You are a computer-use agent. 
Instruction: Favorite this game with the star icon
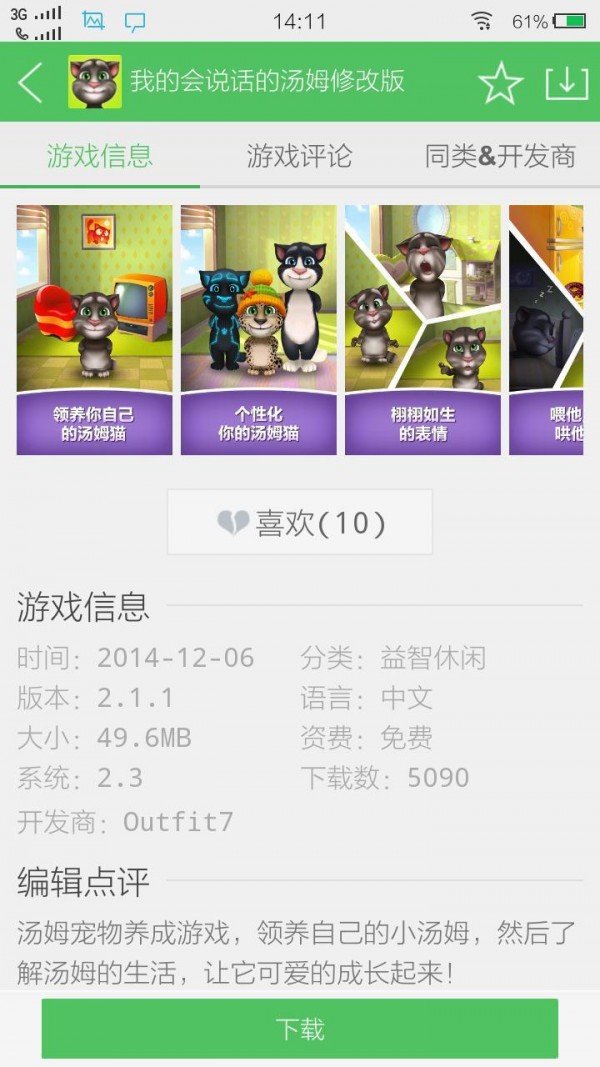click(500, 83)
